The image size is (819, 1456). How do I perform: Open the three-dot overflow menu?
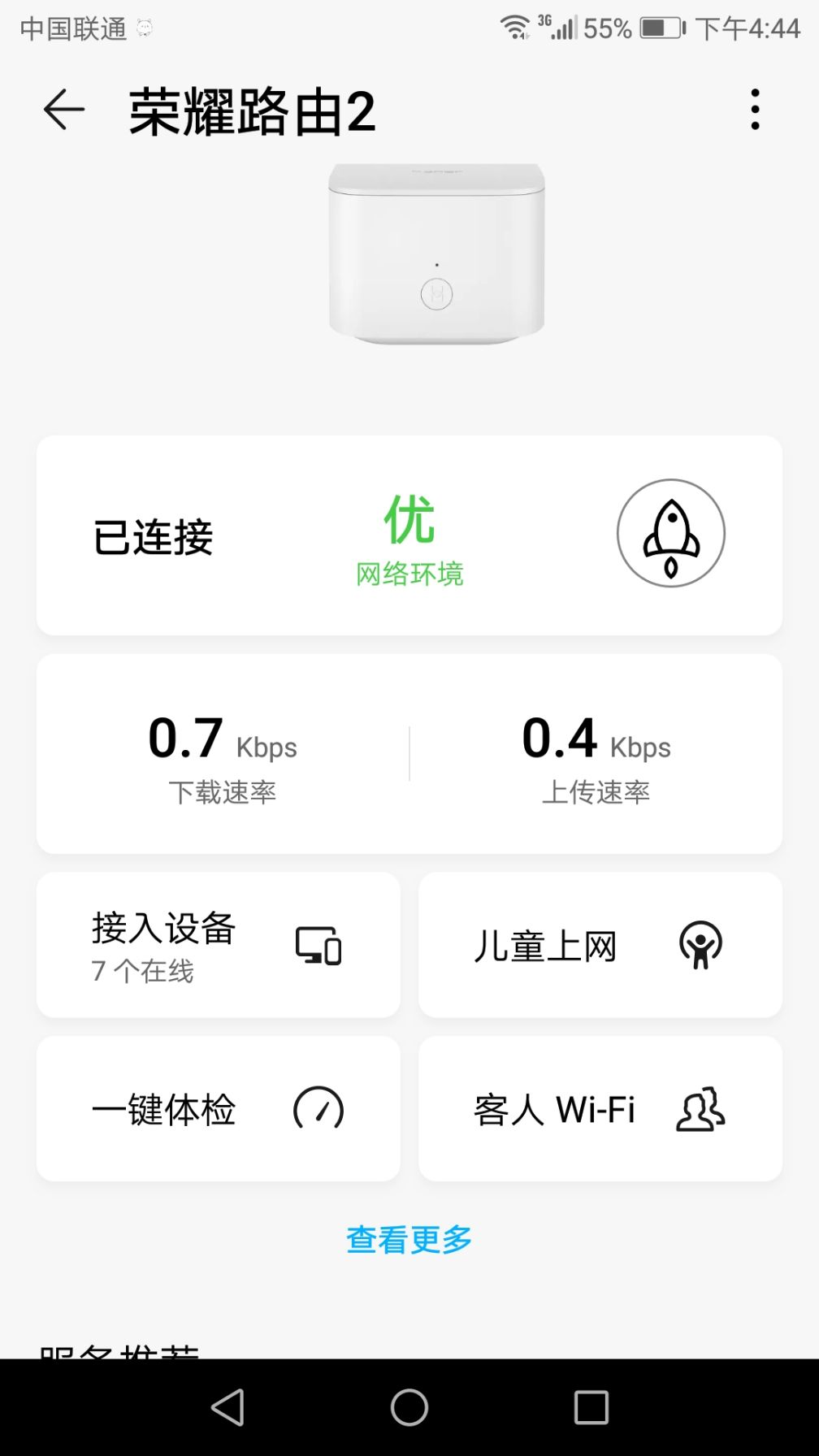(x=754, y=110)
